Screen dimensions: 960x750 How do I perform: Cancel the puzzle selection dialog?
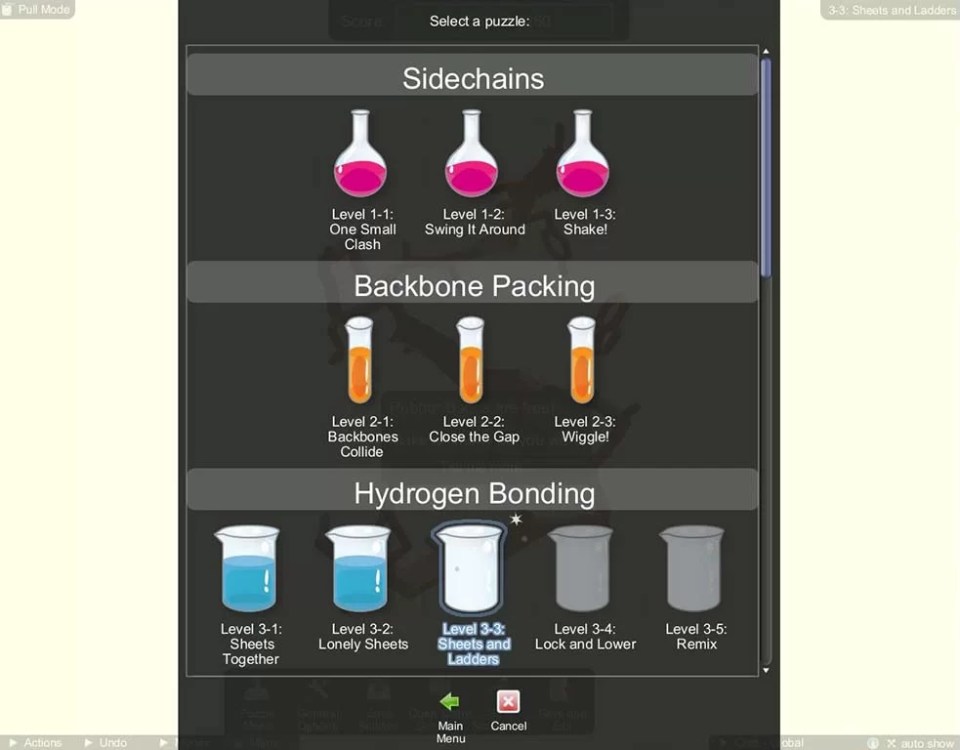508,704
